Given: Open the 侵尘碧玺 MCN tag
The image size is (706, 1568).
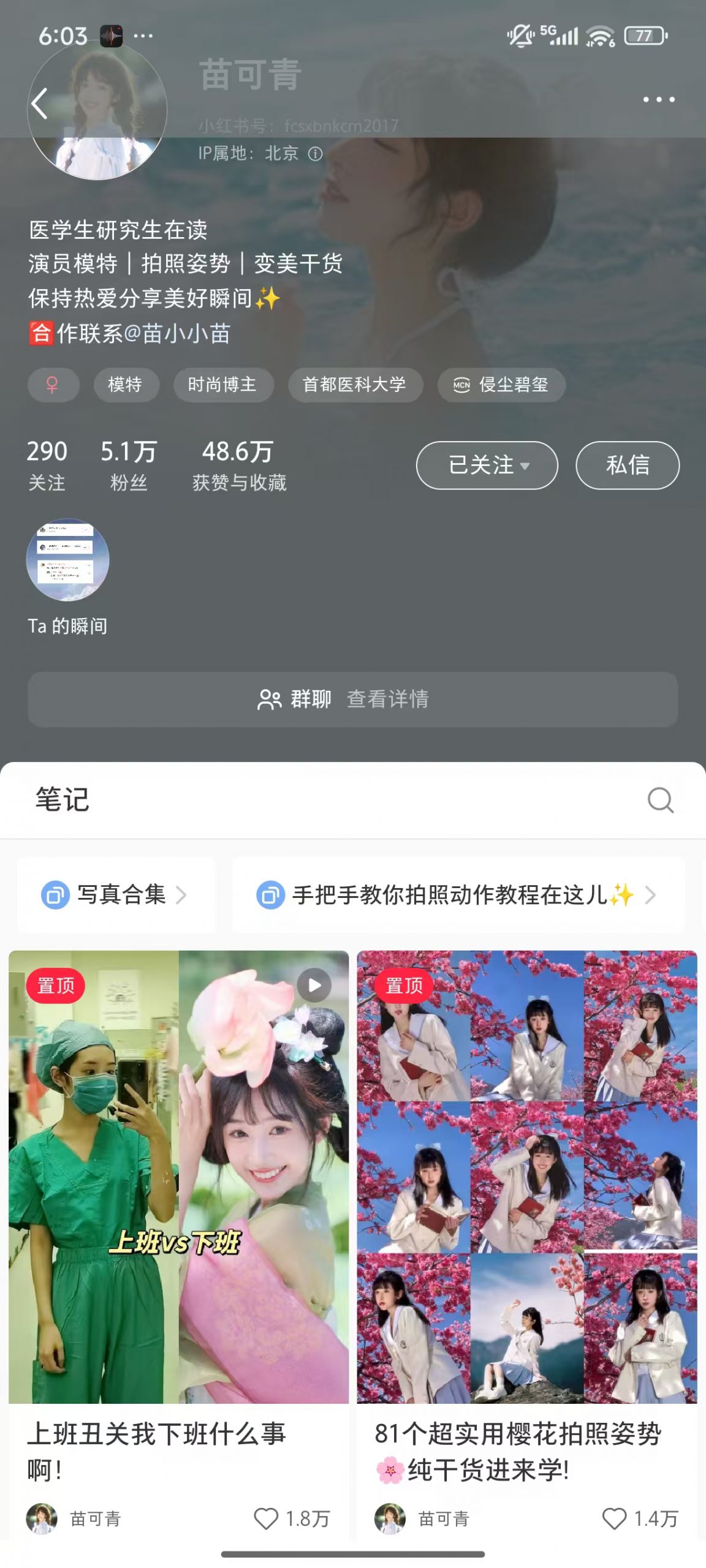Looking at the screenshot, I should [x=501, y=385].
